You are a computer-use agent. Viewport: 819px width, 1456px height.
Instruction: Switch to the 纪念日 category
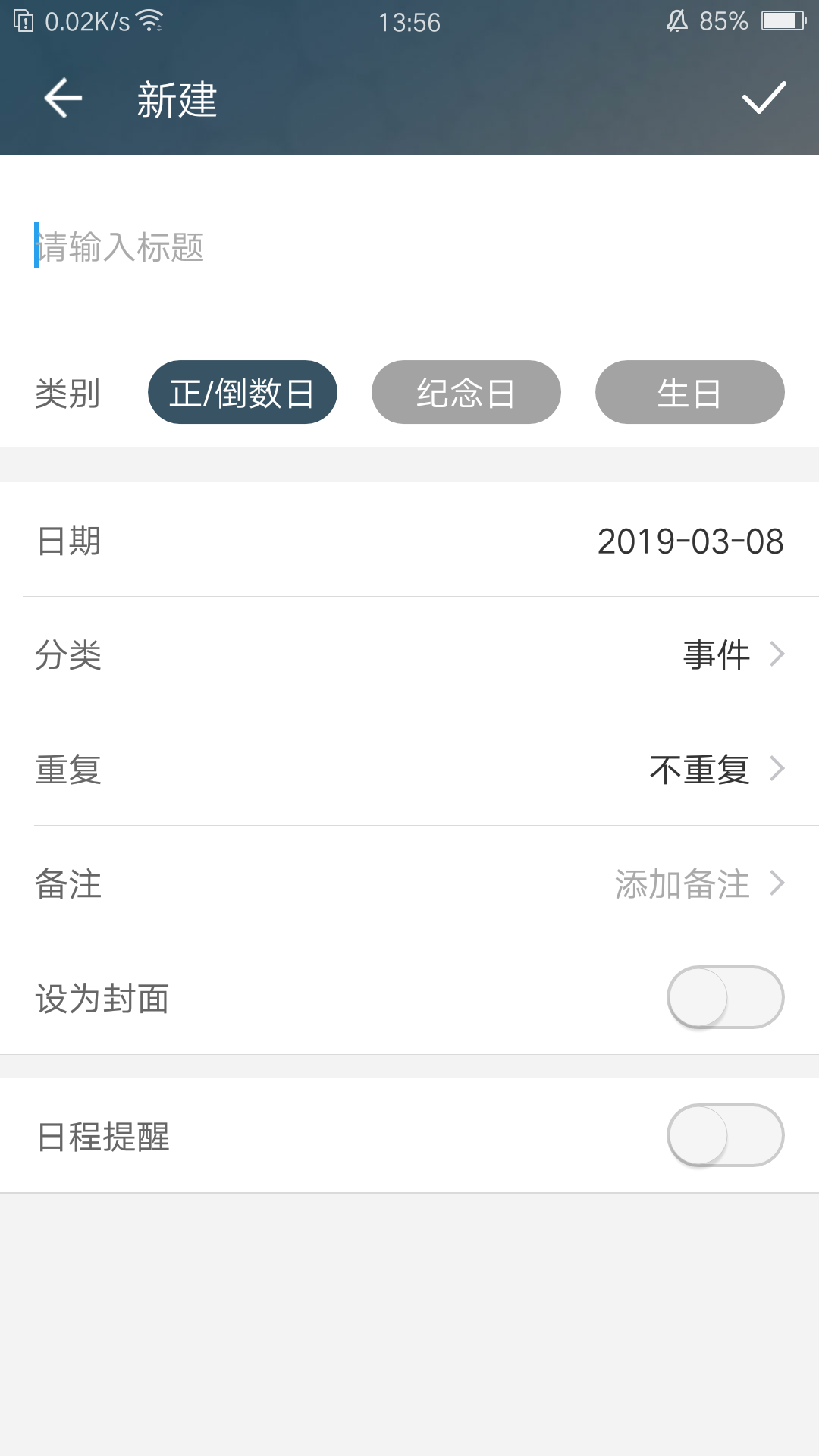(x=466, y=391)
